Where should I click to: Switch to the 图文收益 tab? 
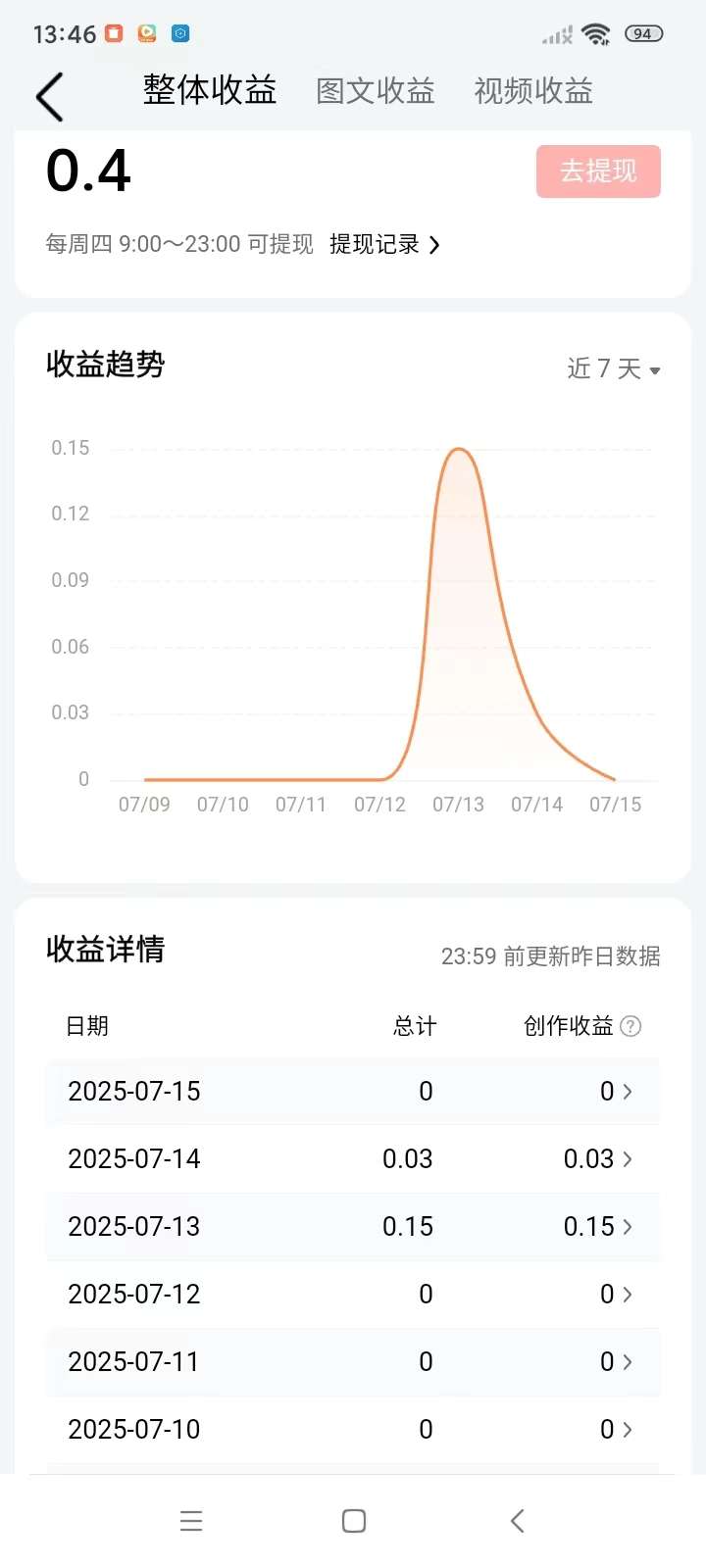click(376, 91)
